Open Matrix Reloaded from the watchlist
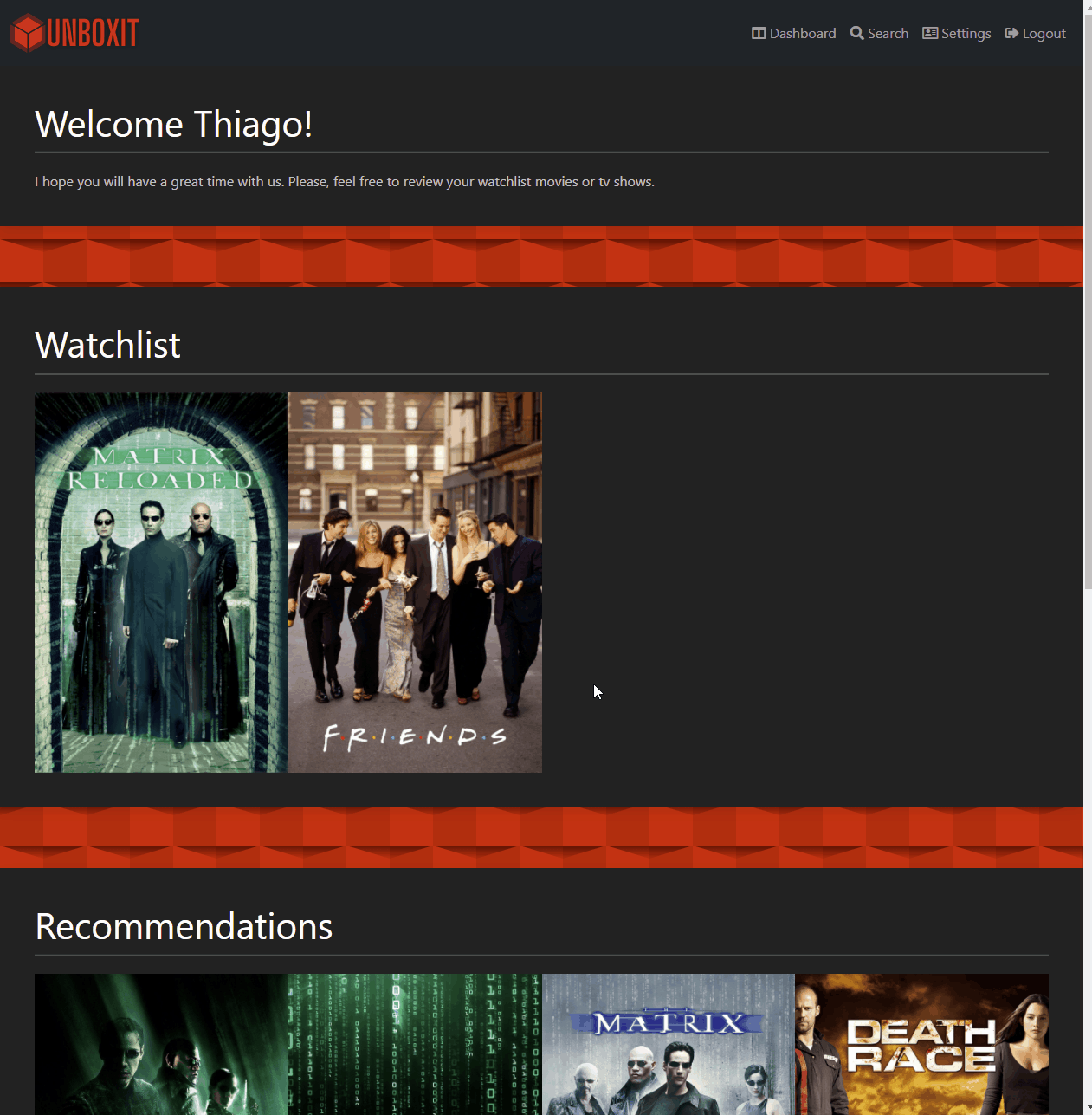 (x=161, y=582)
